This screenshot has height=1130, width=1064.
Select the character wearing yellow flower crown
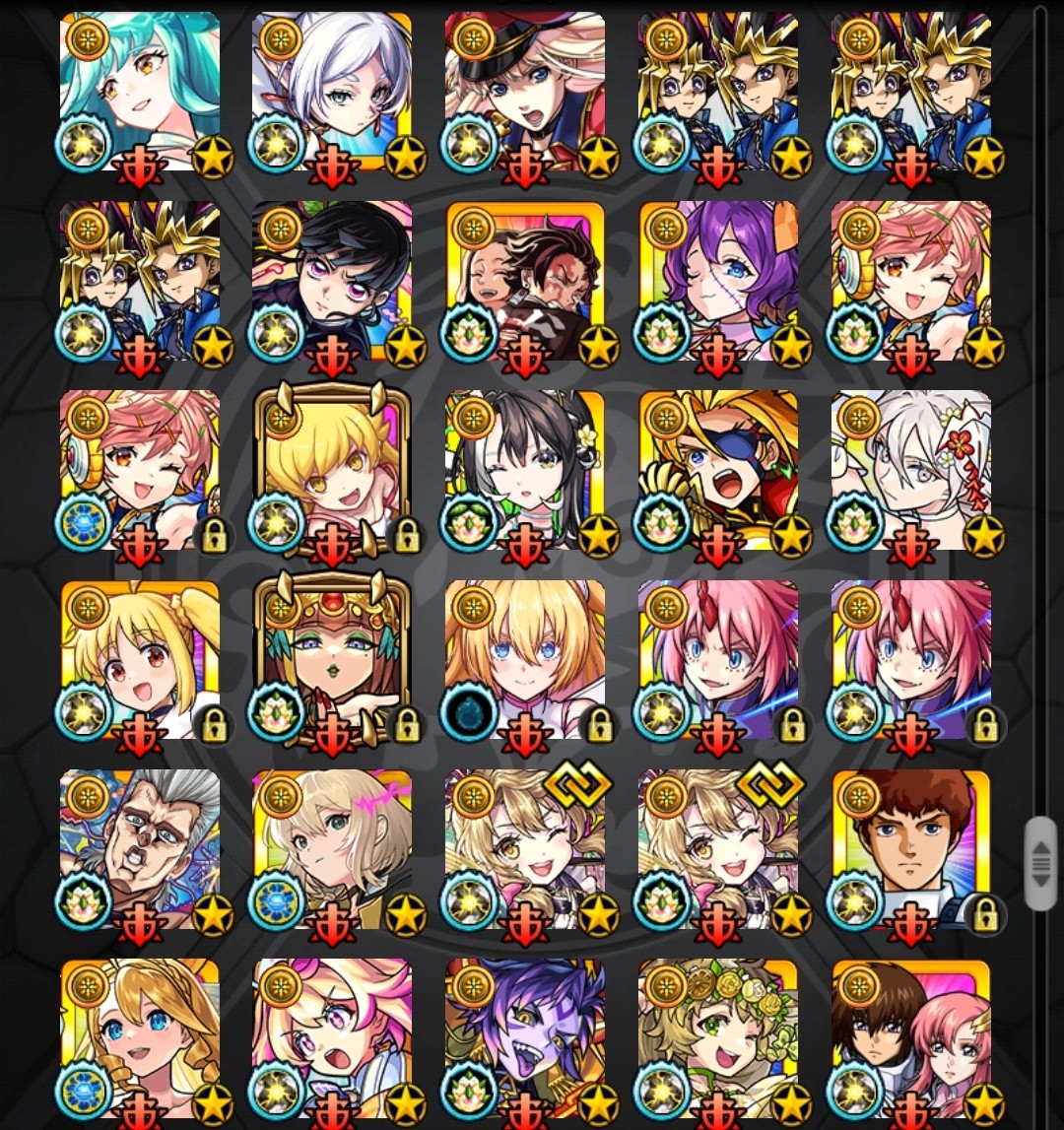(x=718, y=1039)
